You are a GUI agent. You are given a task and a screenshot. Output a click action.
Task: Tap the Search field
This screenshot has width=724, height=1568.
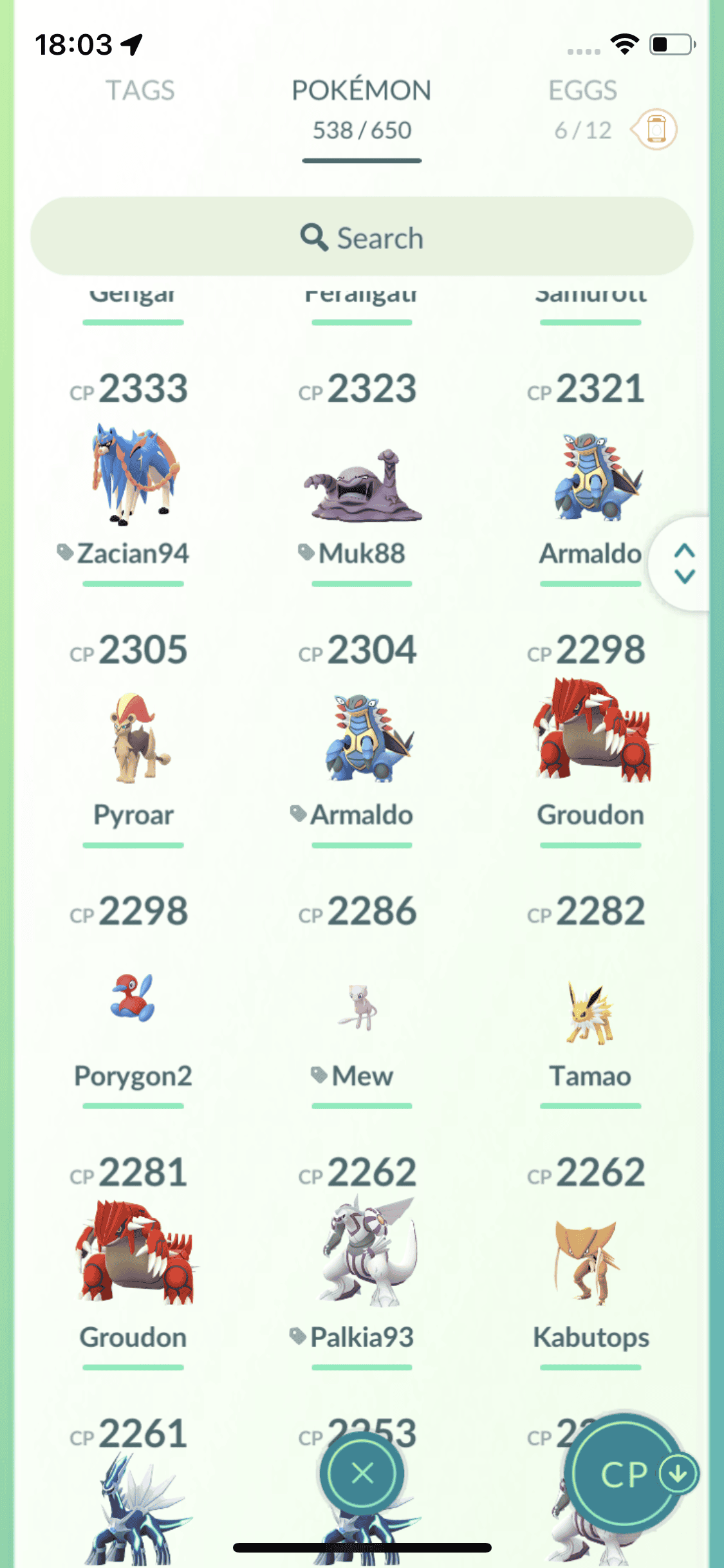click(x=362, y=238)
